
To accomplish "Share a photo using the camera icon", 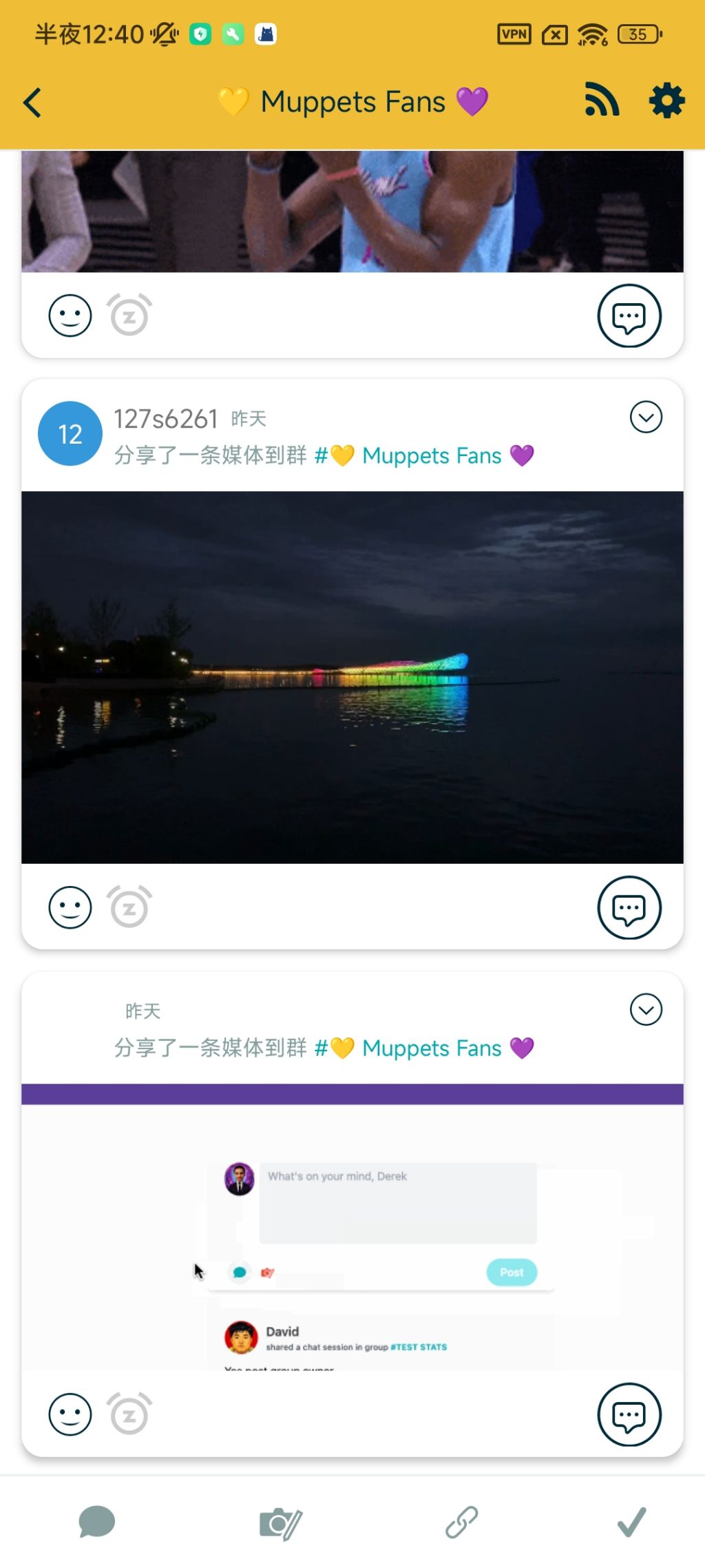I will [x=280, y=1523].
